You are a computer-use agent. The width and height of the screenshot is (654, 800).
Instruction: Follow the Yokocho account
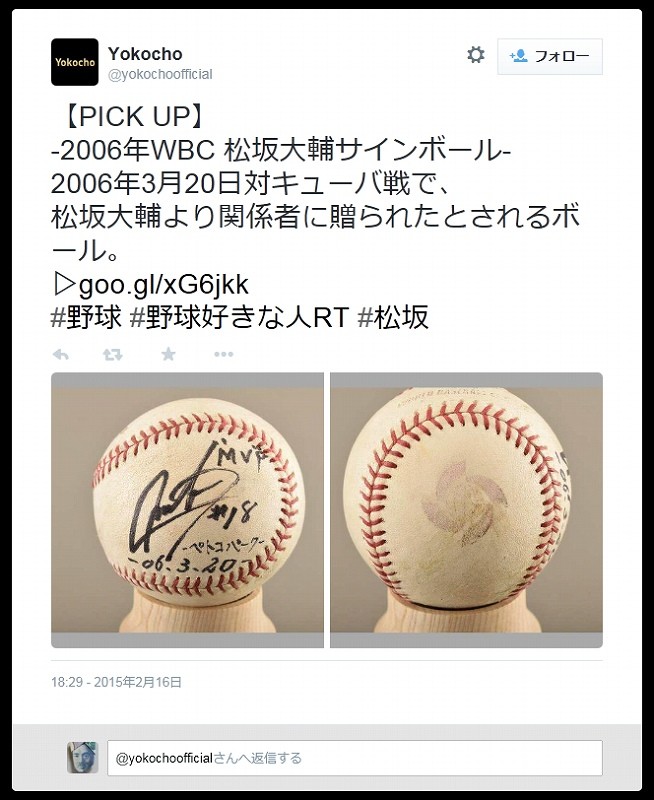[x=550, y=57]
